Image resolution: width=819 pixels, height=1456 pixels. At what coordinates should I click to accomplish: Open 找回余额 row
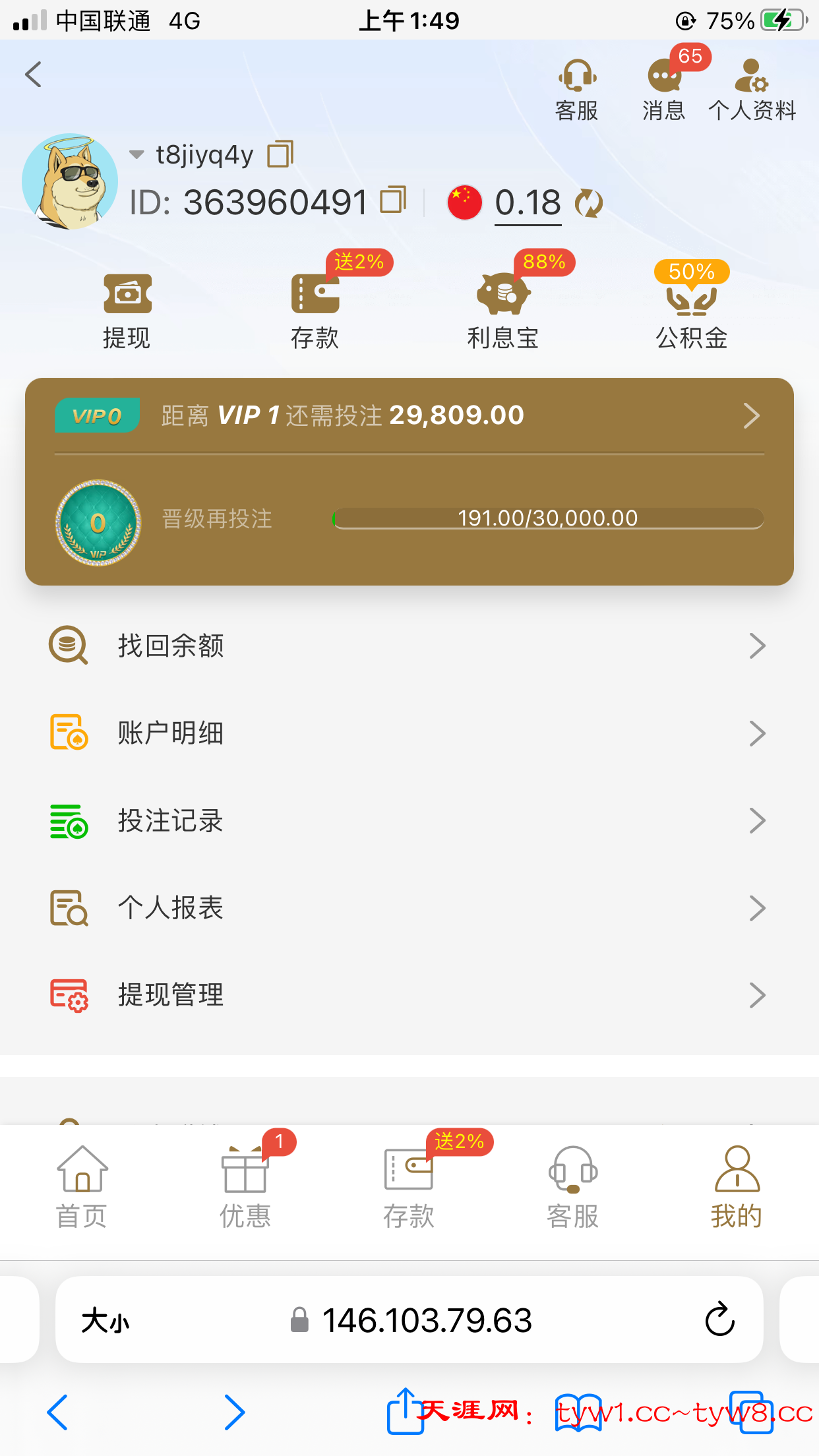[409, 646]
